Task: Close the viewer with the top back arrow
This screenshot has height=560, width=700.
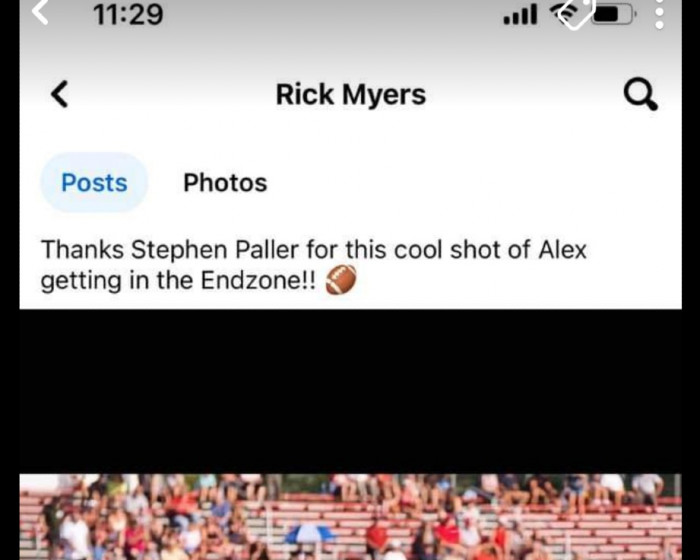Action: 41,12
